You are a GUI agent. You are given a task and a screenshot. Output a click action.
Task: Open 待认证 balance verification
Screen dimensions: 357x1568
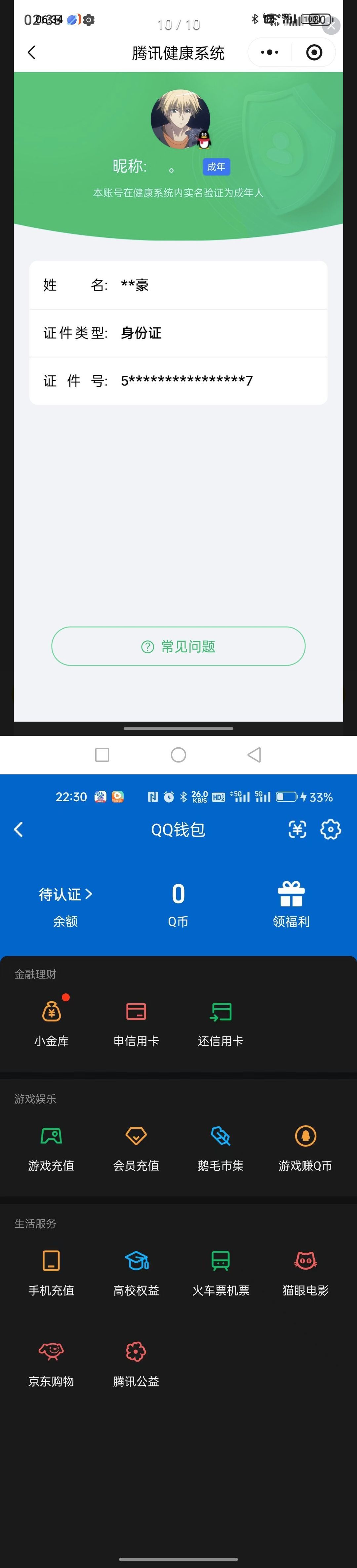point(65,894)
